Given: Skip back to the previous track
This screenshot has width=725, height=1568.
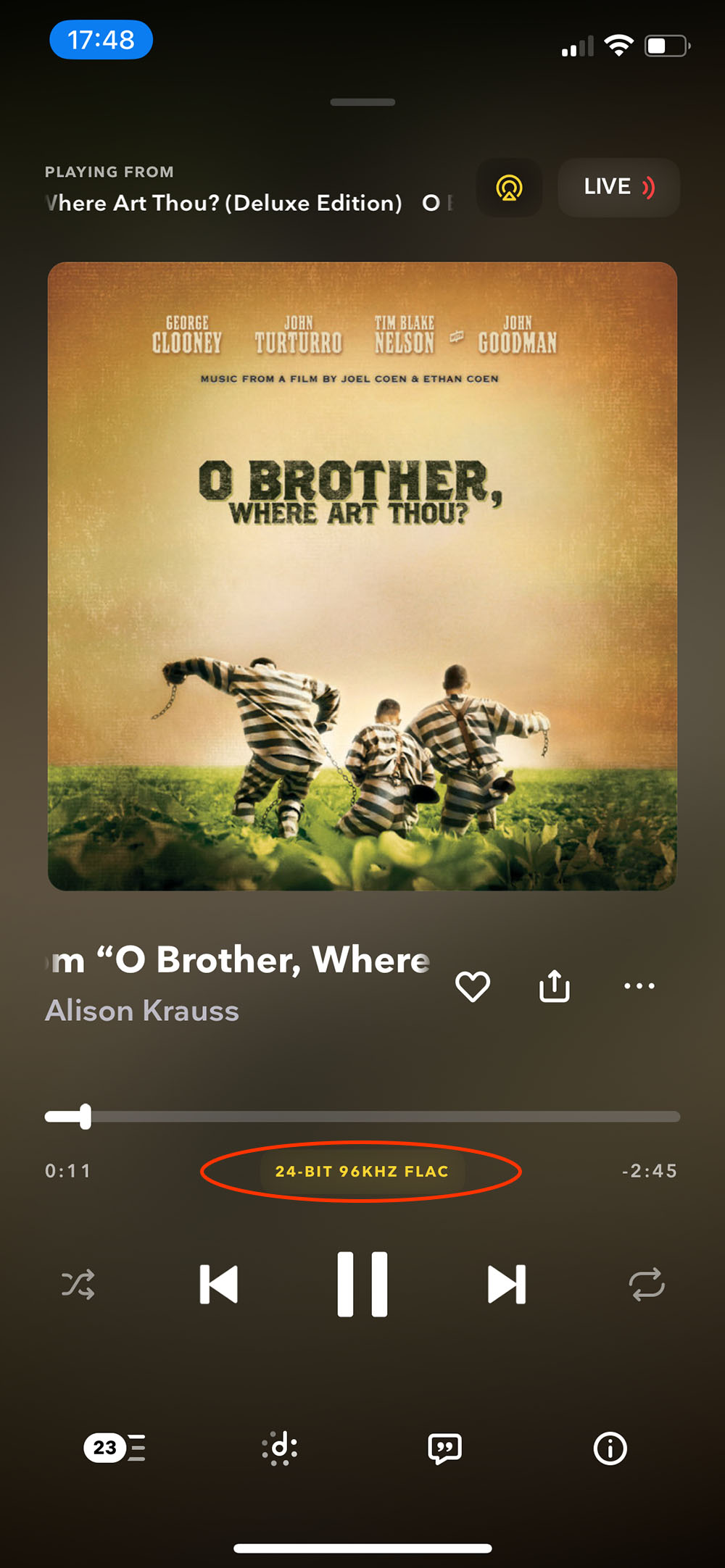Looking at the screenshot, I should coord(219,1285).
